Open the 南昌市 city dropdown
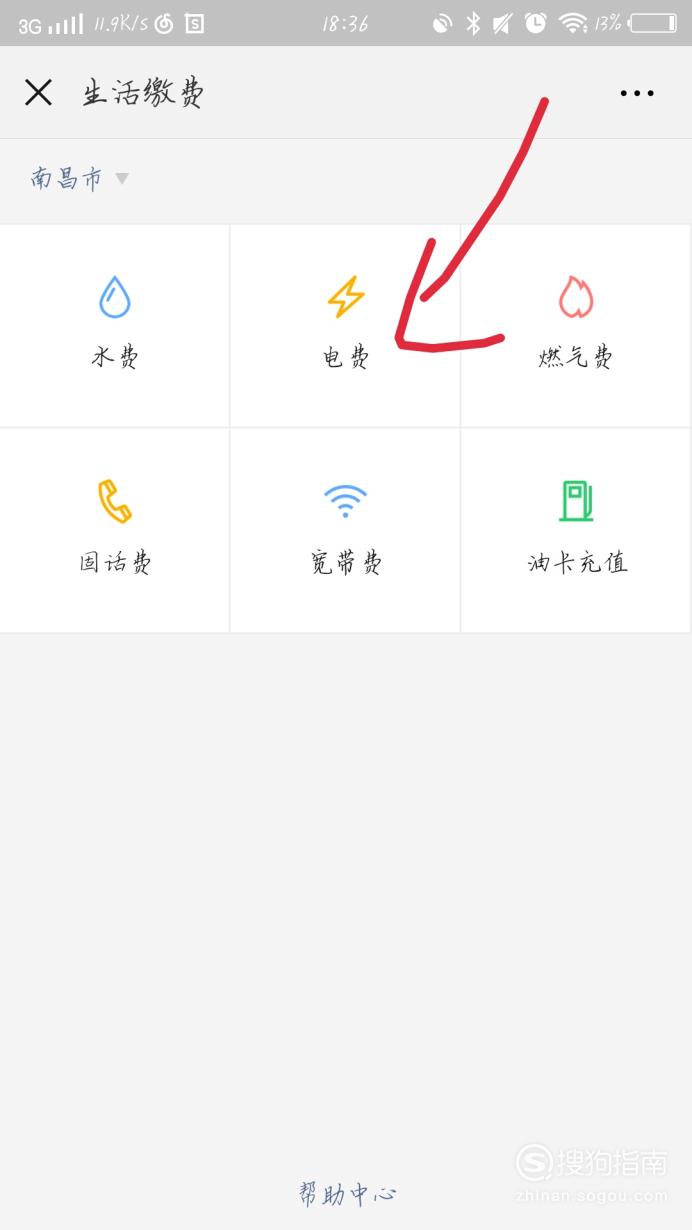This screenshot has height=1230, width=692. pos(80,179)
